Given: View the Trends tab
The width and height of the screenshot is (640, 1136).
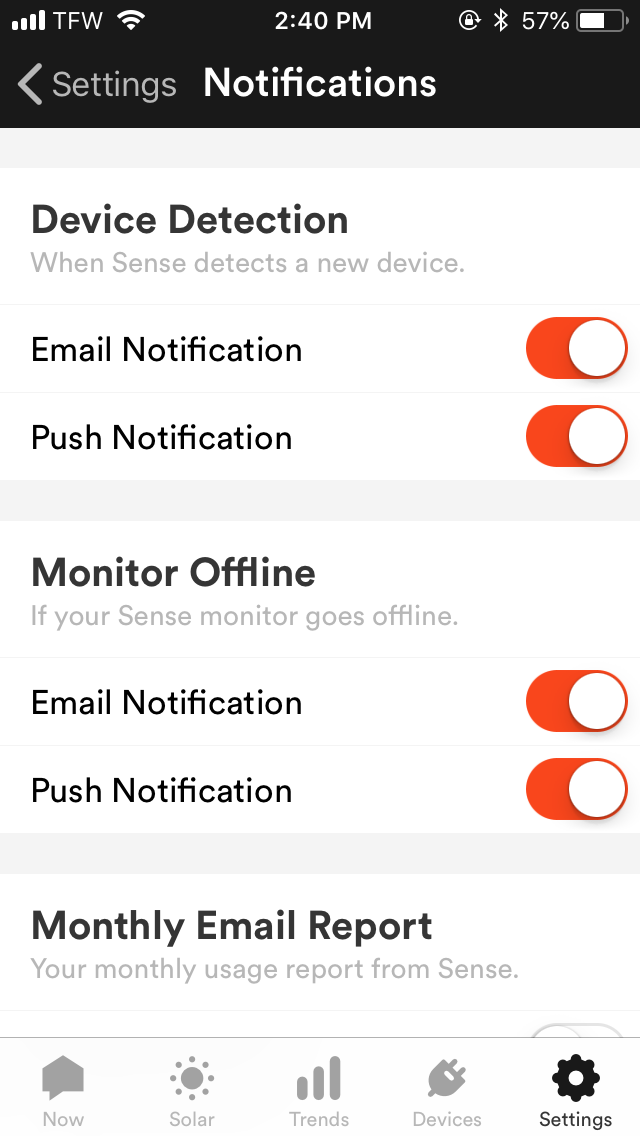Looking at the screenshot, I should (x=319, y=1091).
